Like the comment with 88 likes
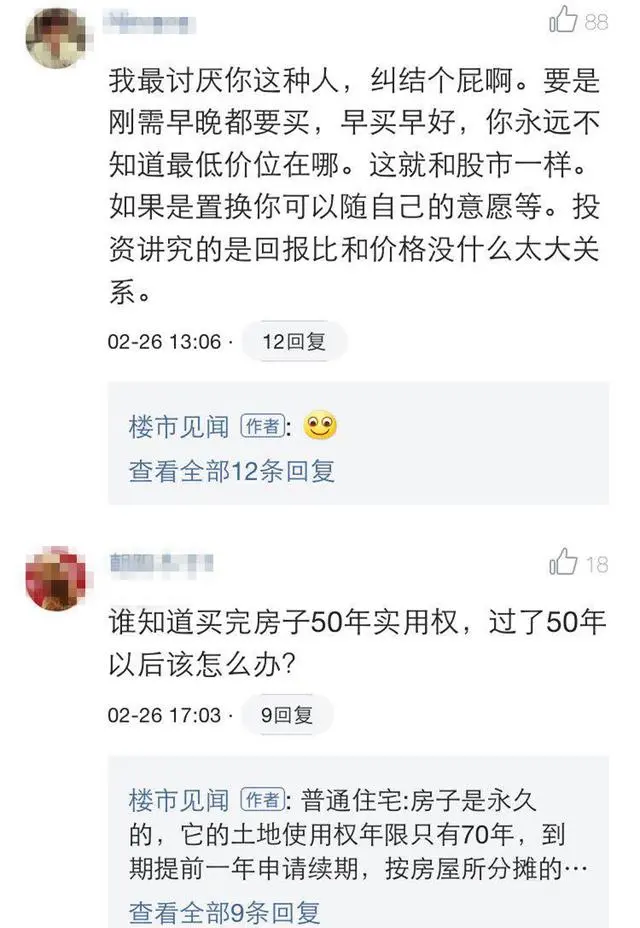Image resolution: width=640 pixels, height=928 pixels. [x=564, y=20]
